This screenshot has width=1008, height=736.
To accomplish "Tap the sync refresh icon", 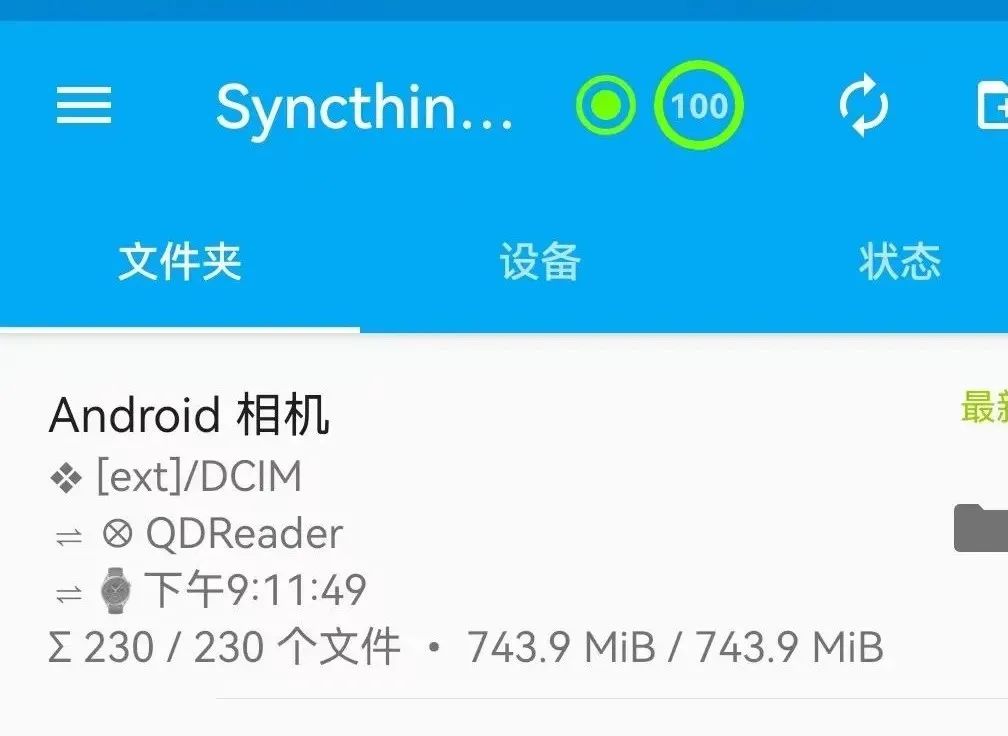I will (x=863, y=106).
